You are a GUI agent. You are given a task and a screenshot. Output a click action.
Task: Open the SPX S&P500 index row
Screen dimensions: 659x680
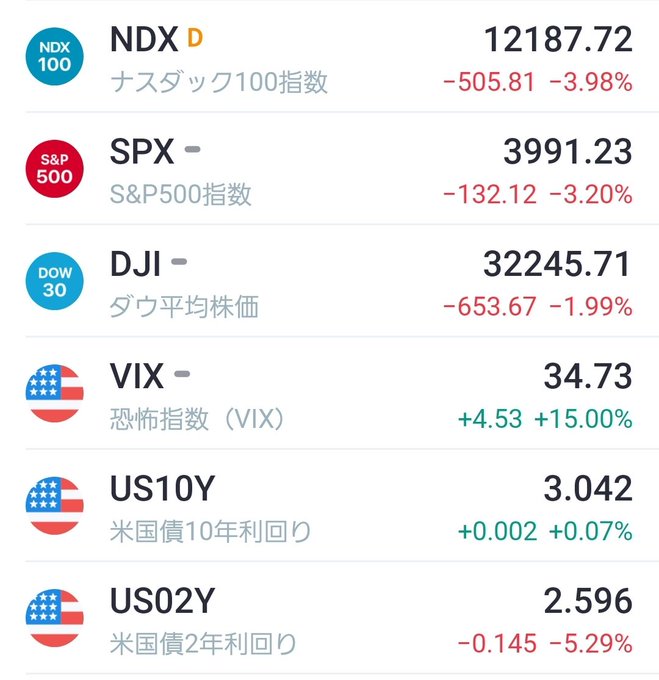pyautogui.click(x=330, y=168)
